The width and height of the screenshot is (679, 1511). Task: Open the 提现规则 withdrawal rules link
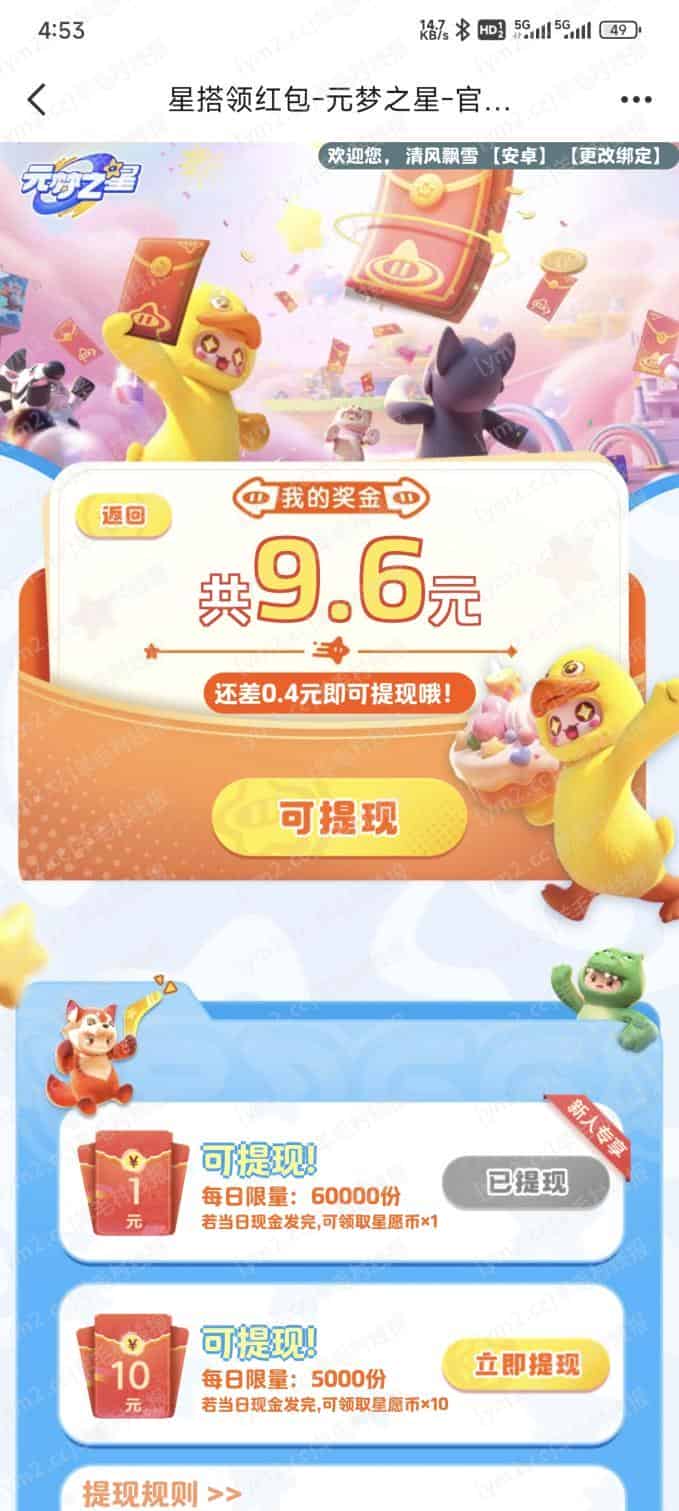tap(161, 1494)
